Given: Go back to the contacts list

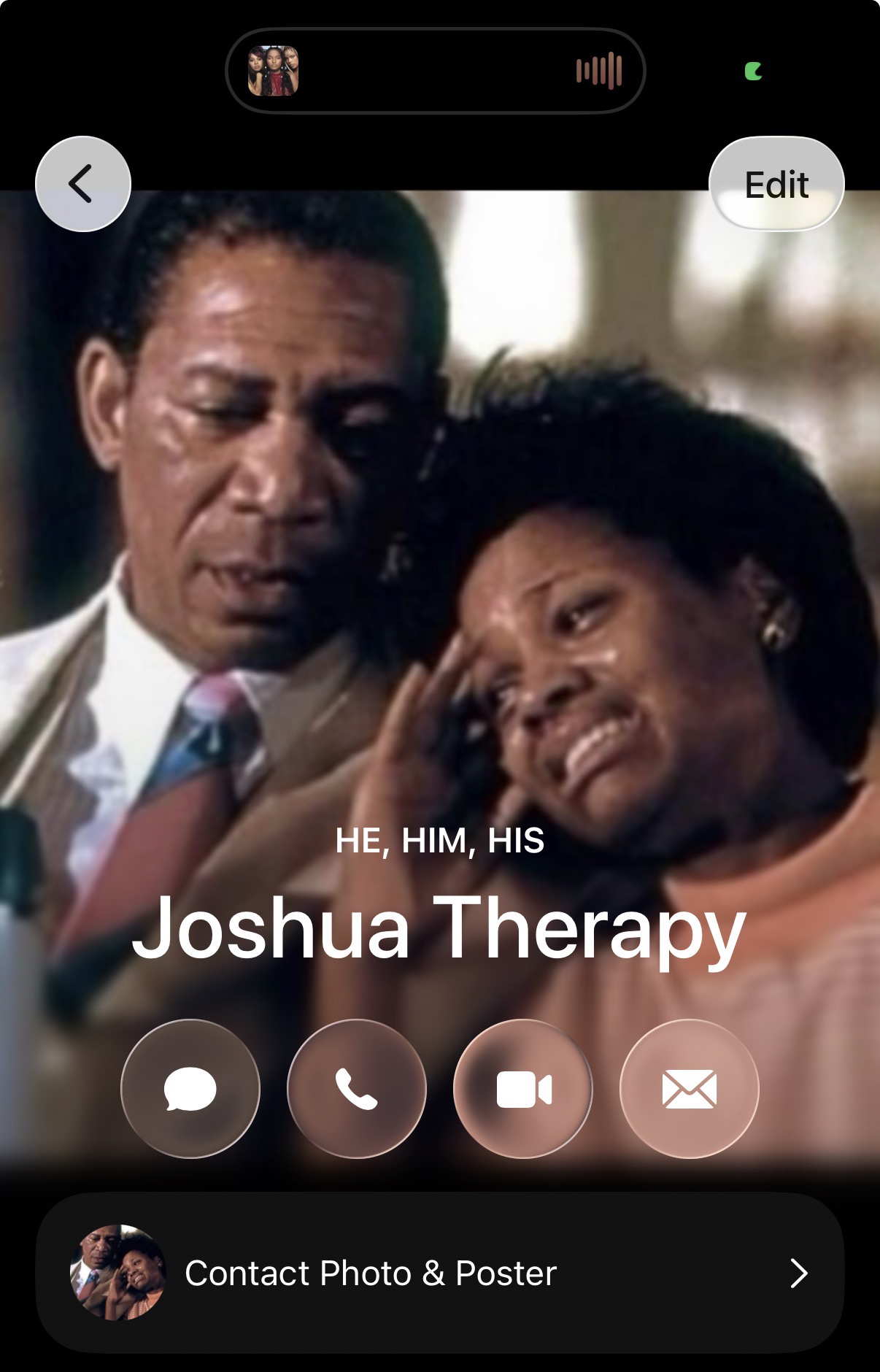Looking at the screenshot, I should pyautogui.click(x=82, y=184).
